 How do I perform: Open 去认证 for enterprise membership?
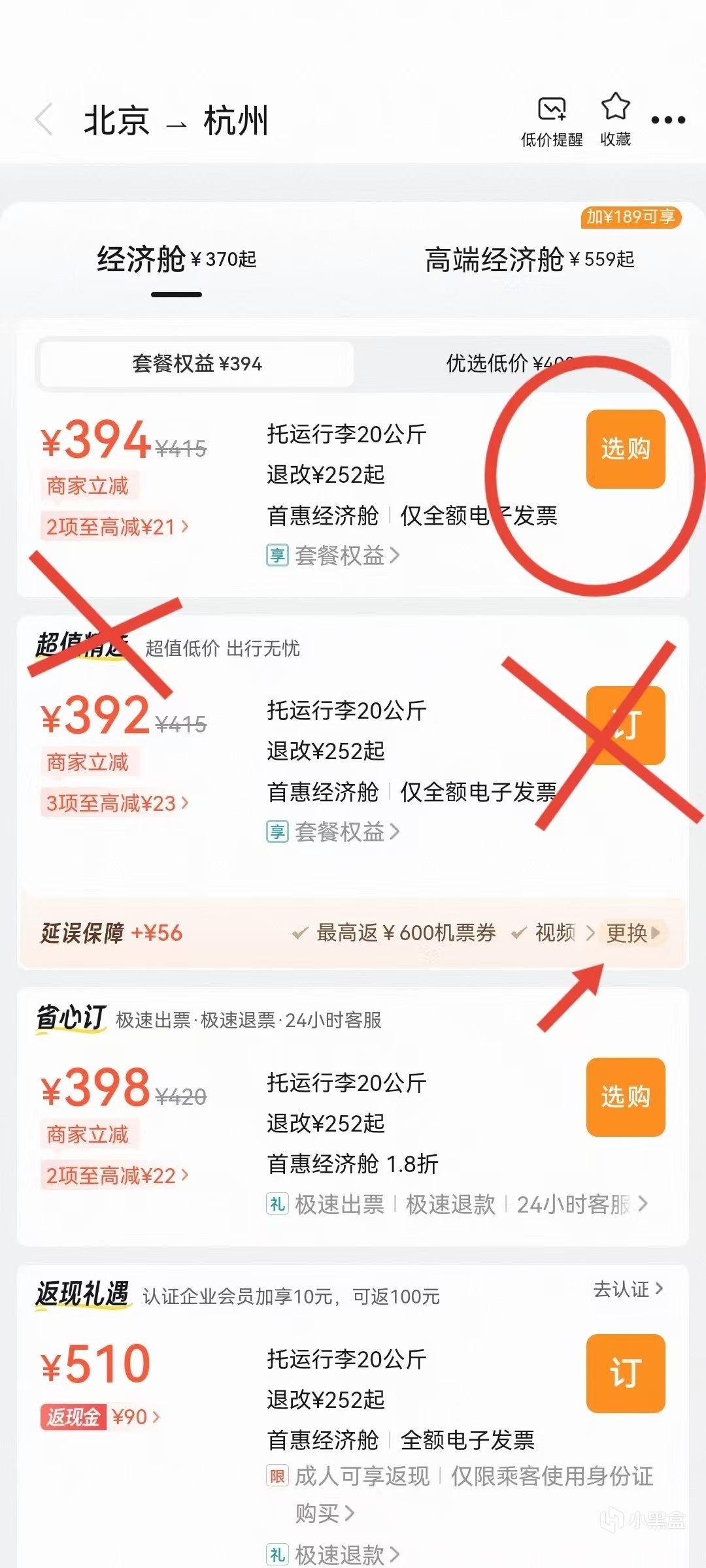coord(628,1289)
